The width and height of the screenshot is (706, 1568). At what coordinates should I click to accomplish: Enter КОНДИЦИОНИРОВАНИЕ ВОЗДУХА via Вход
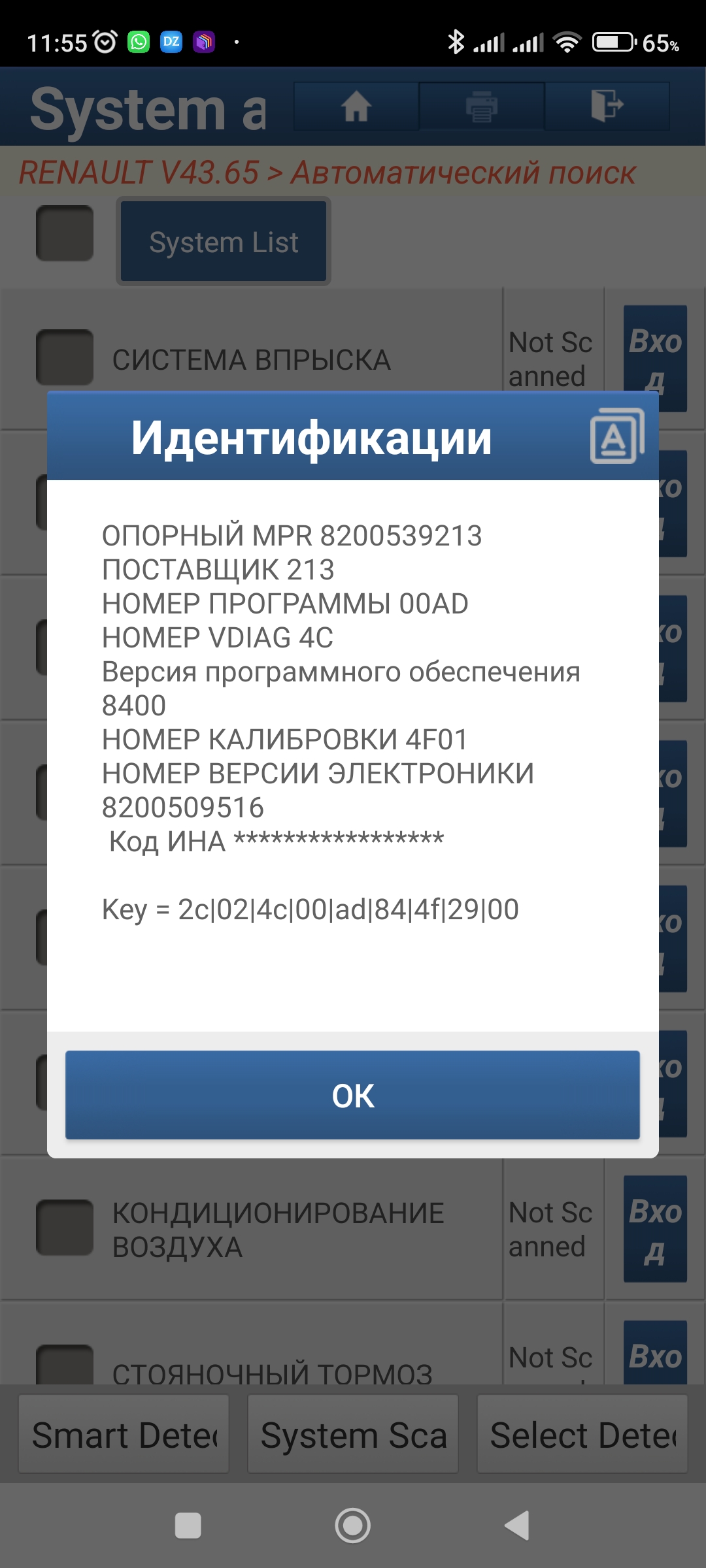655,1229
